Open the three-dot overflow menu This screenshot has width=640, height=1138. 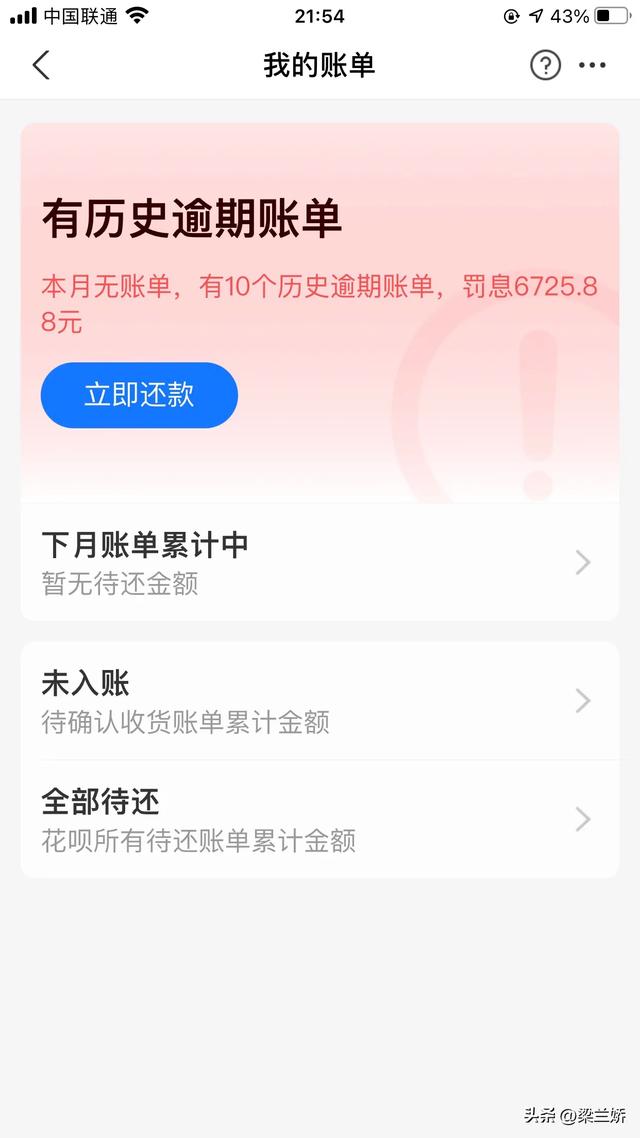click(592, 66)
